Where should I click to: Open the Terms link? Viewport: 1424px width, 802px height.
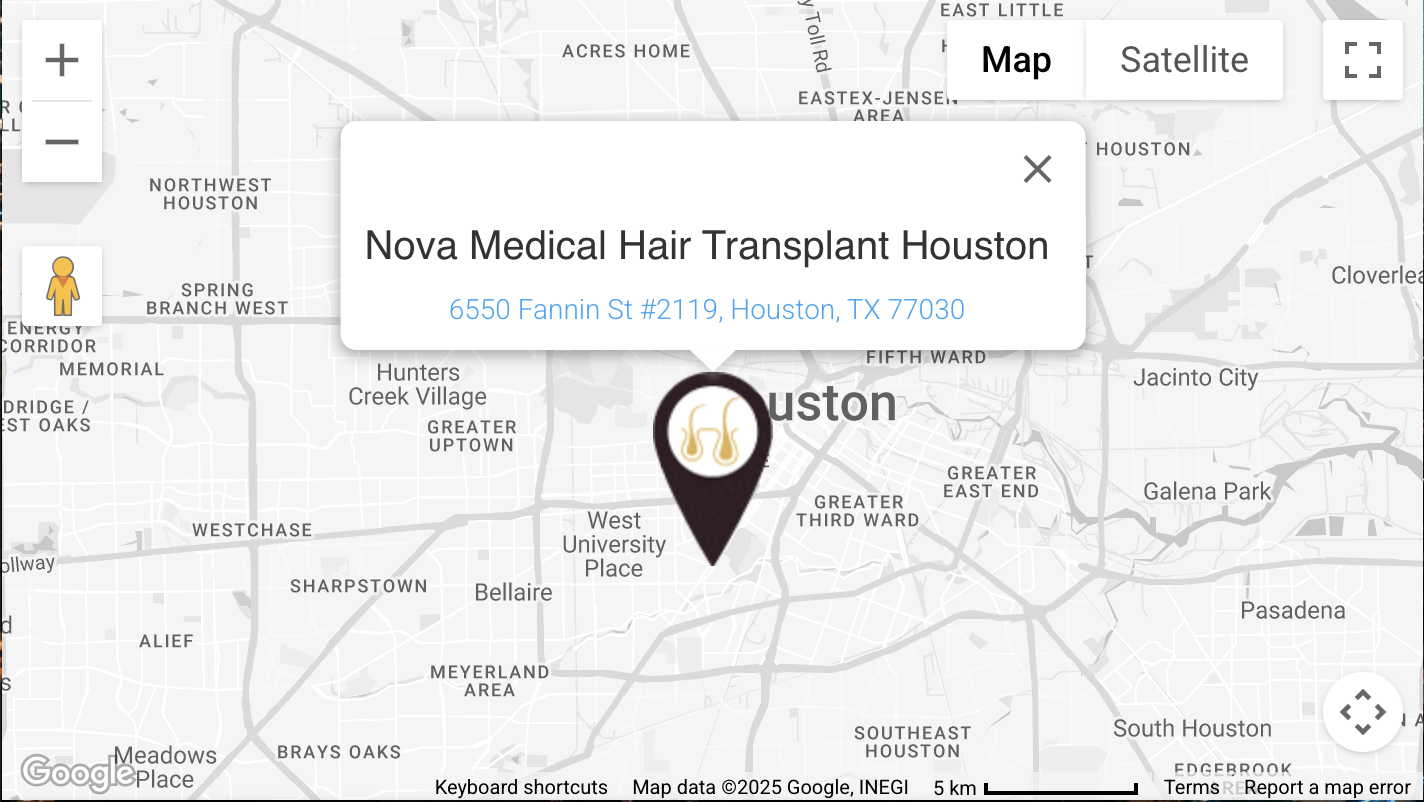1191,788
